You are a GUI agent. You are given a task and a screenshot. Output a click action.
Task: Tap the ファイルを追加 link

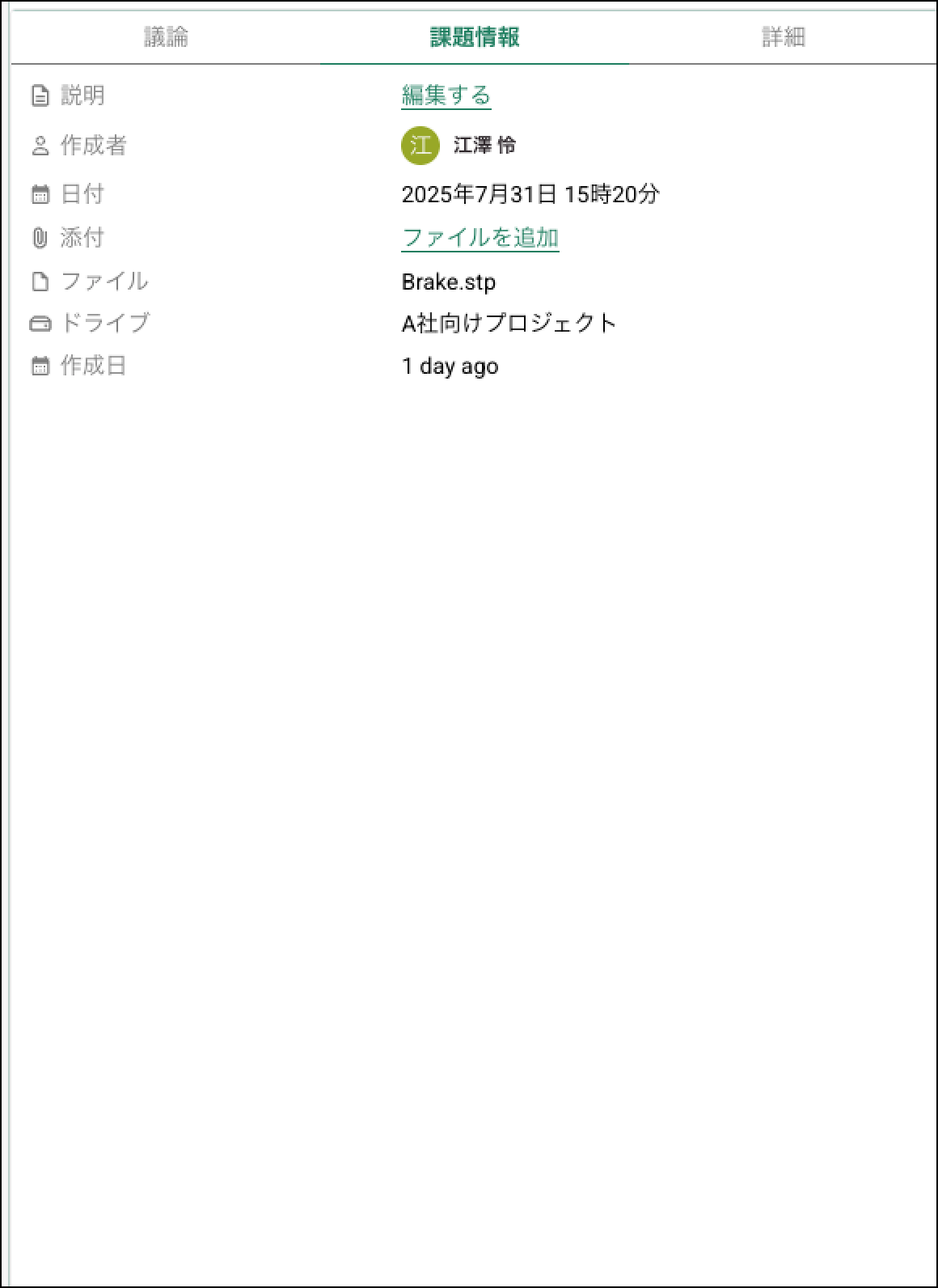coord(480,238)
